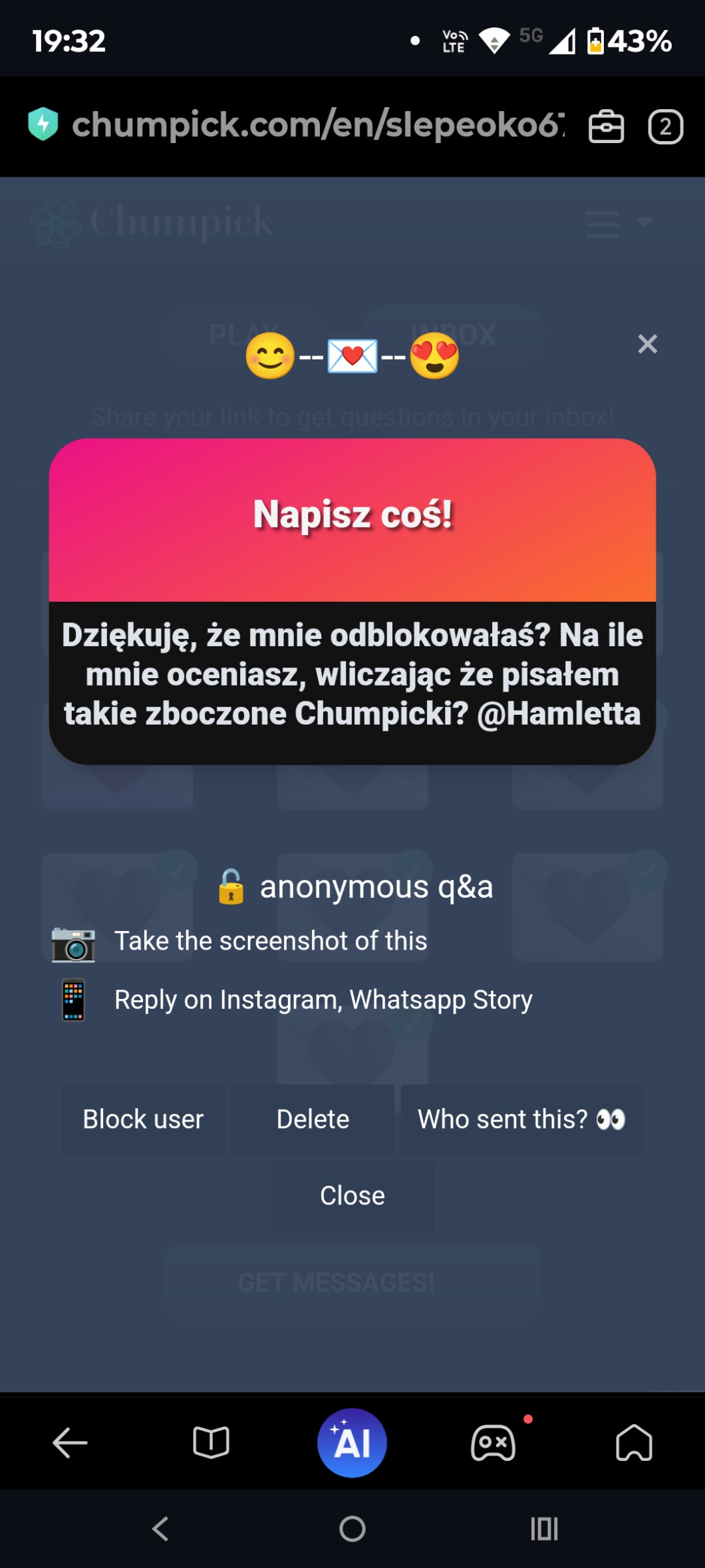Screen dimensions: 705x1568
Task: Reveal who sent this message
Action: coord(521,1119)
